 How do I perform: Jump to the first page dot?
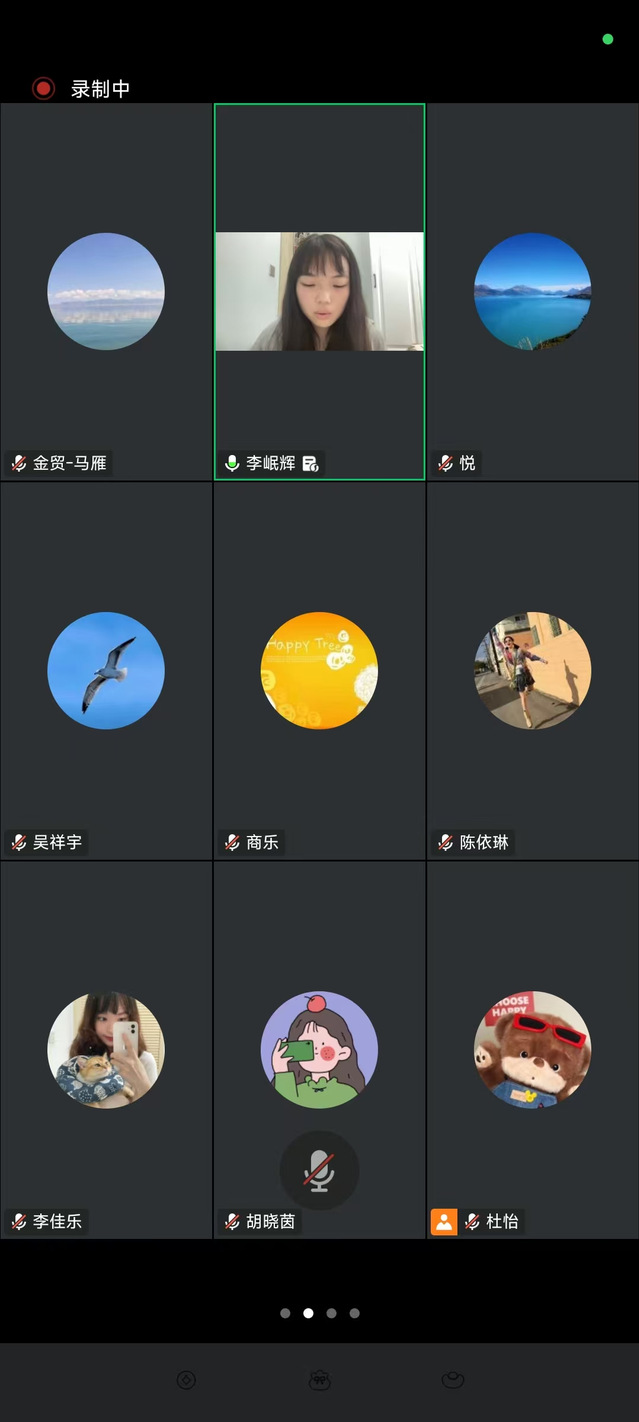click(285, 1313)
